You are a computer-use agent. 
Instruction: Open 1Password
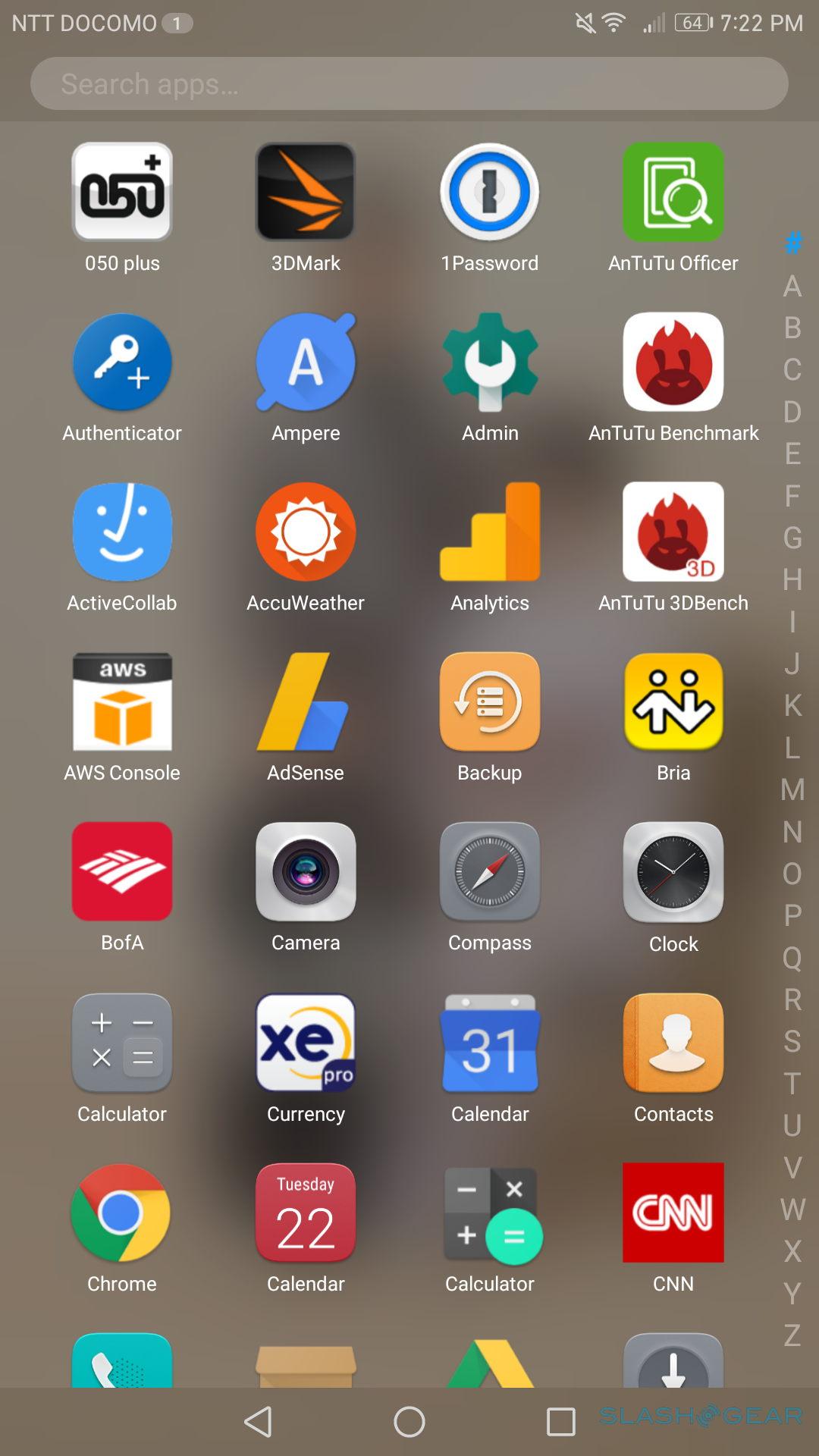coord(490,192)
